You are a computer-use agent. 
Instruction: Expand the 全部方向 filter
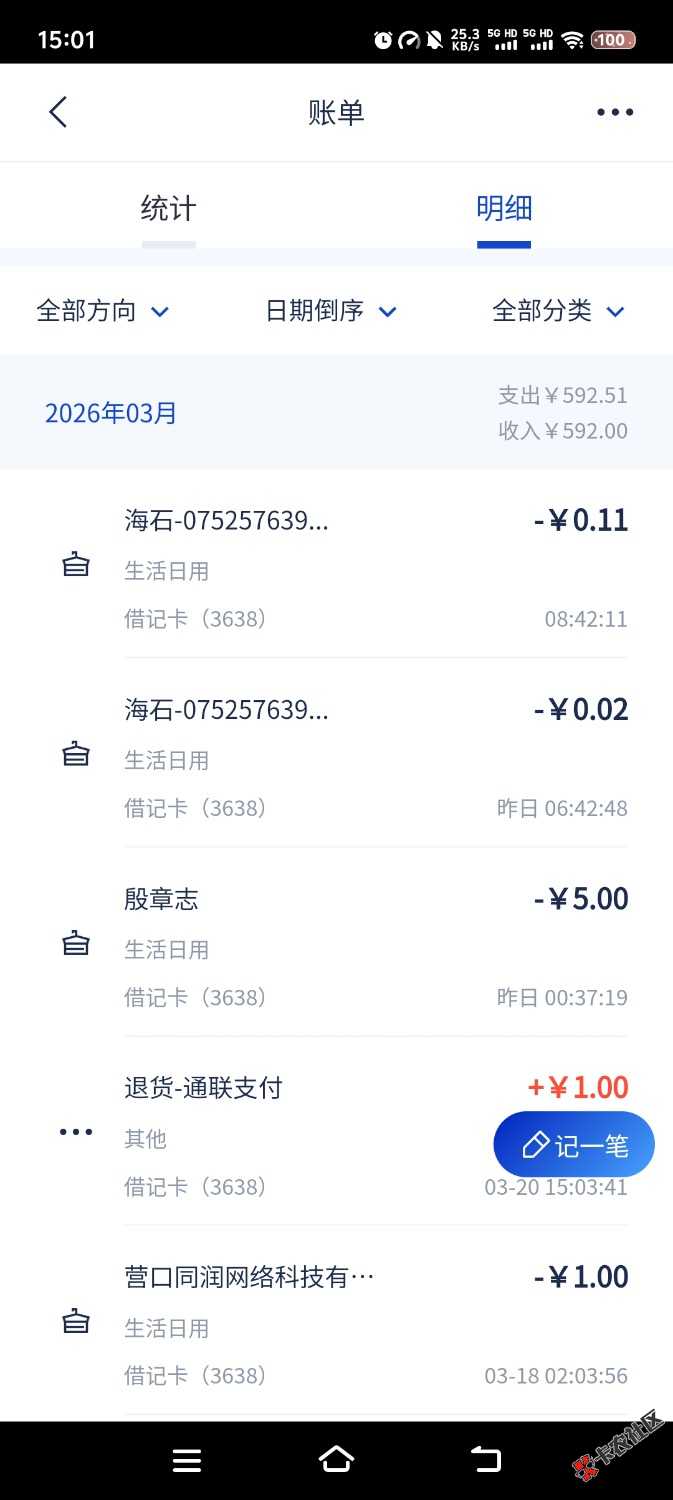pyautogui.click(x=102, y=311)
